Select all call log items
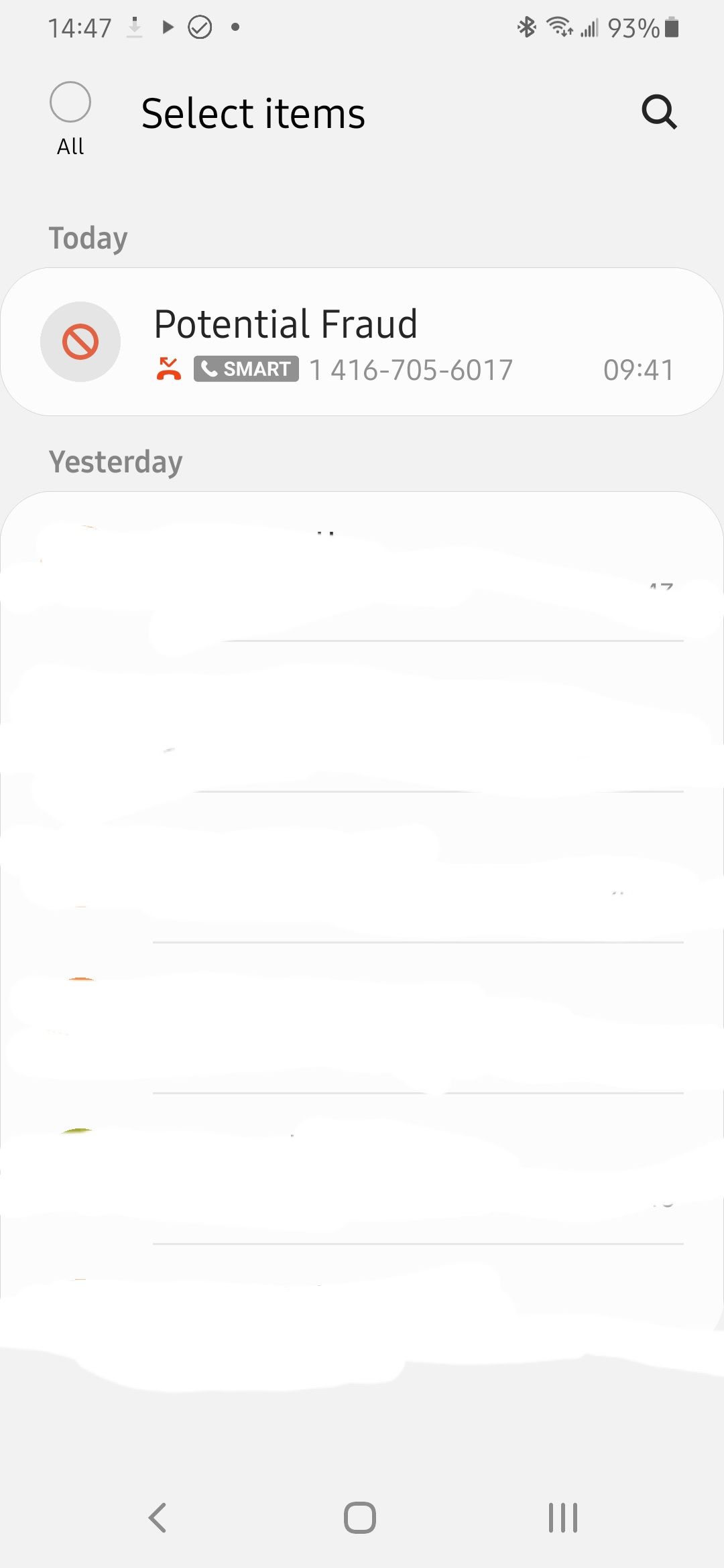Screen dimensions: 724x1568 [70, 103]
